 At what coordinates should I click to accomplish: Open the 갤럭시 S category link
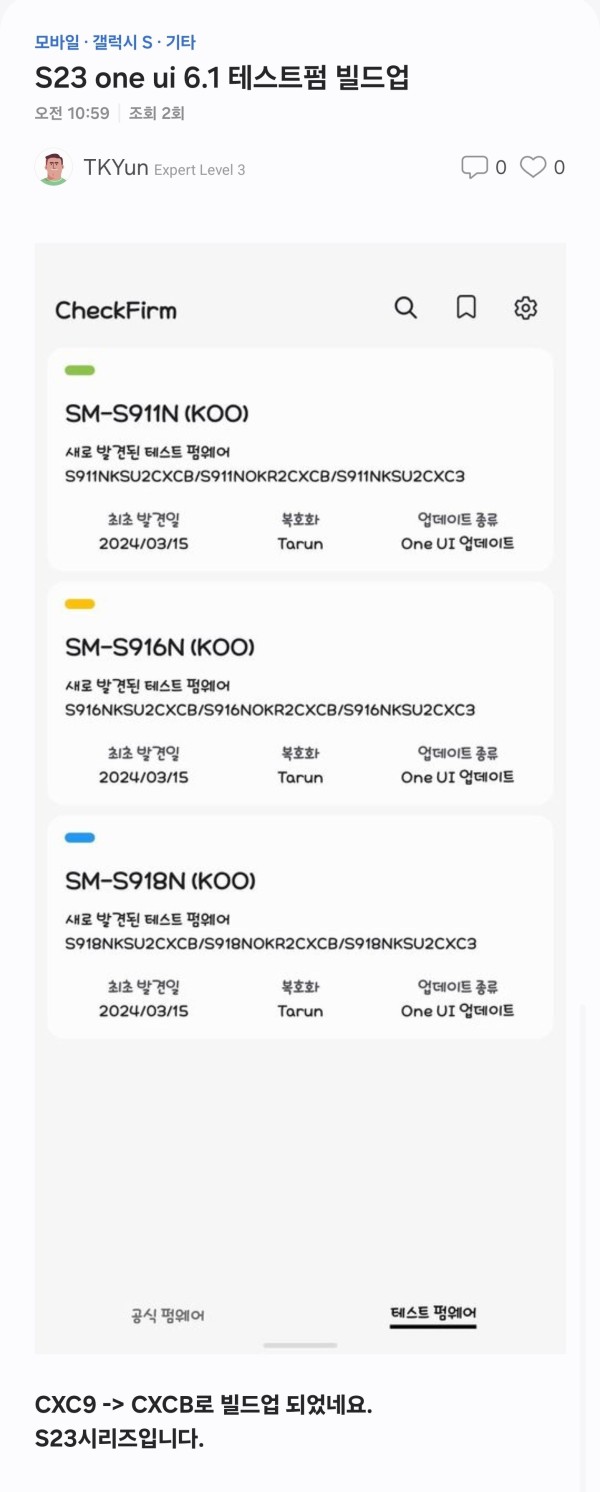click(122, 42)
